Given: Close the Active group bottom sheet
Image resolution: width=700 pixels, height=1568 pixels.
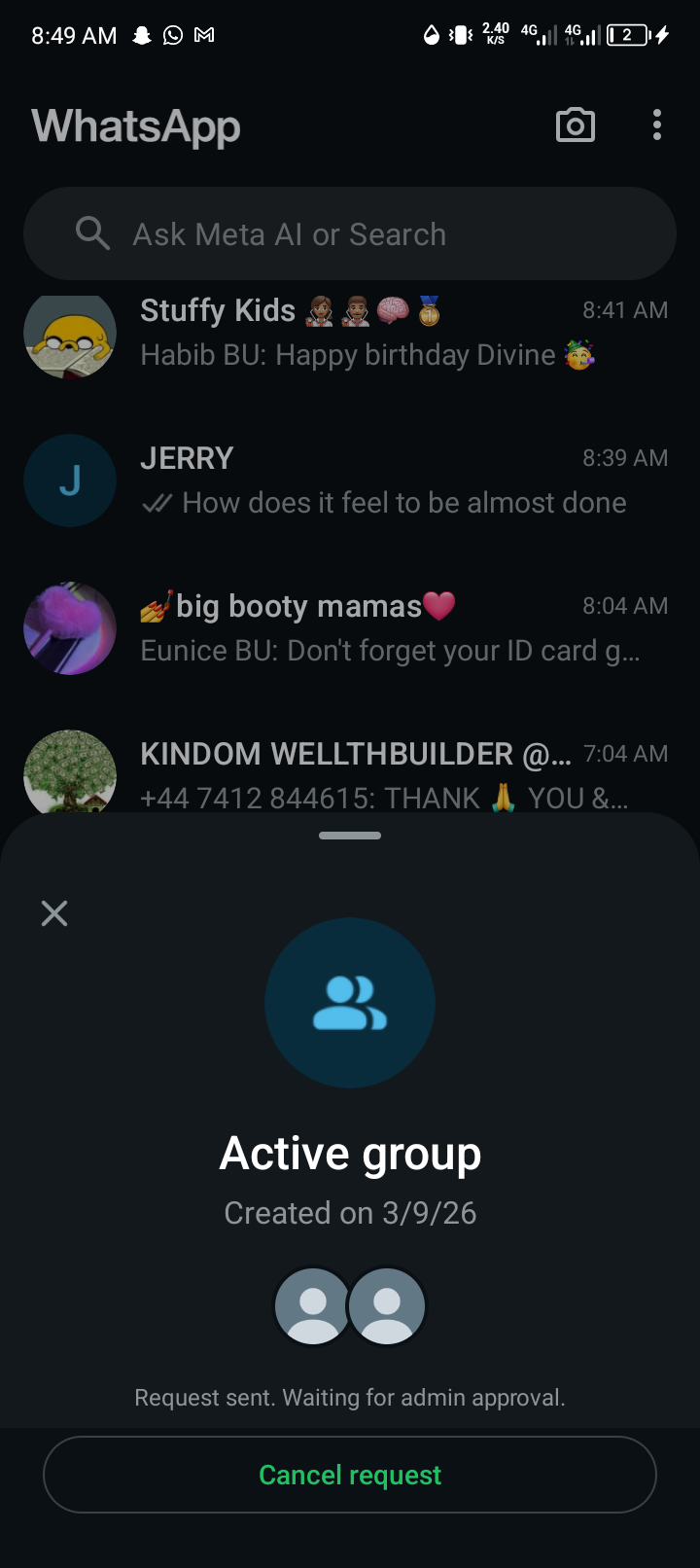Looking at the screenshot, I should [x=54, y=913].
